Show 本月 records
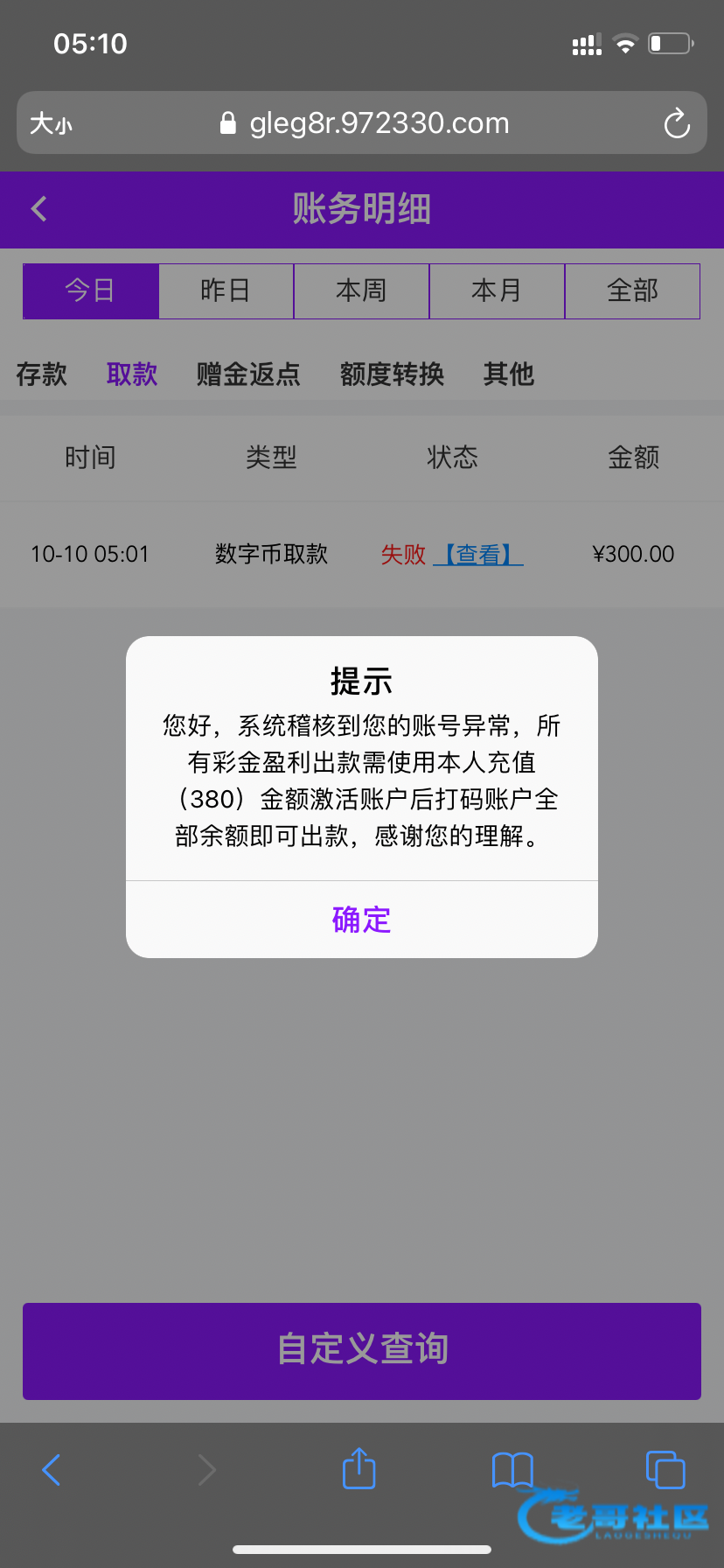 click(497, 290)
